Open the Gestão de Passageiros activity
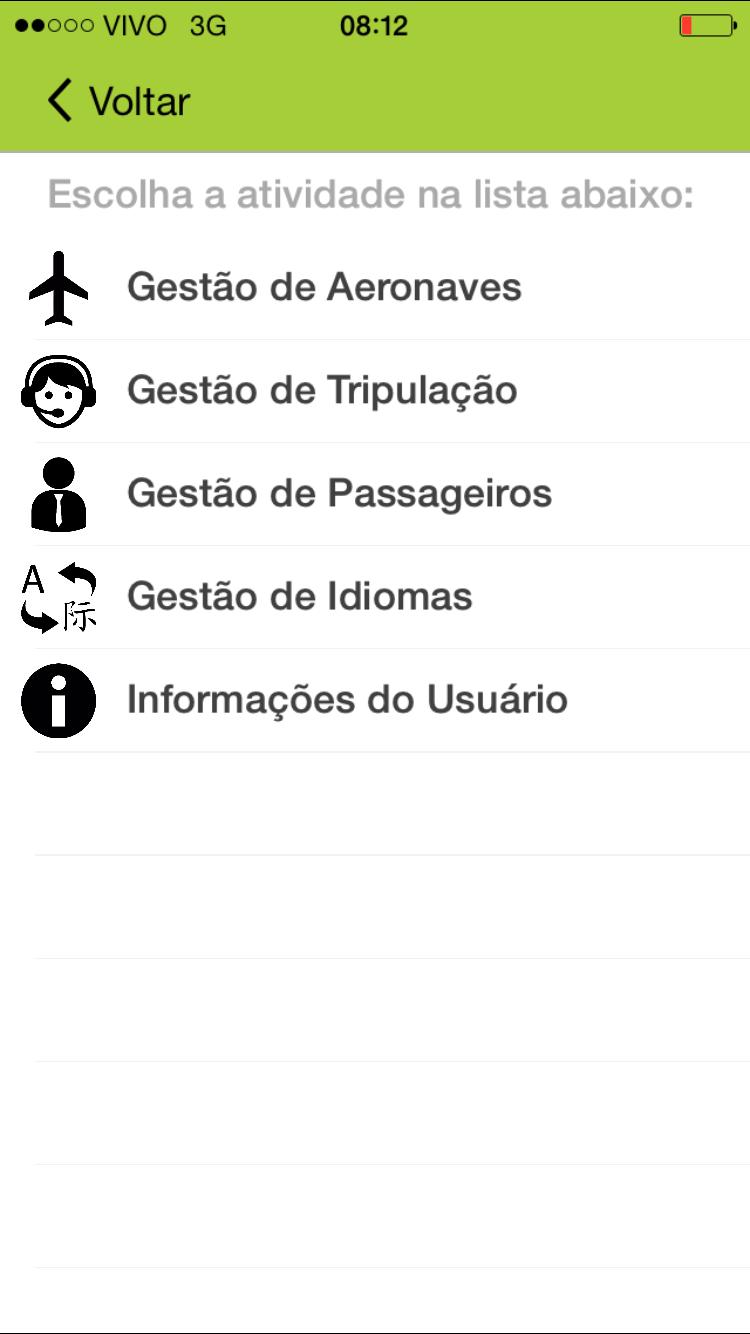Viewport: 750px width, 1334px height. point(339,494)
